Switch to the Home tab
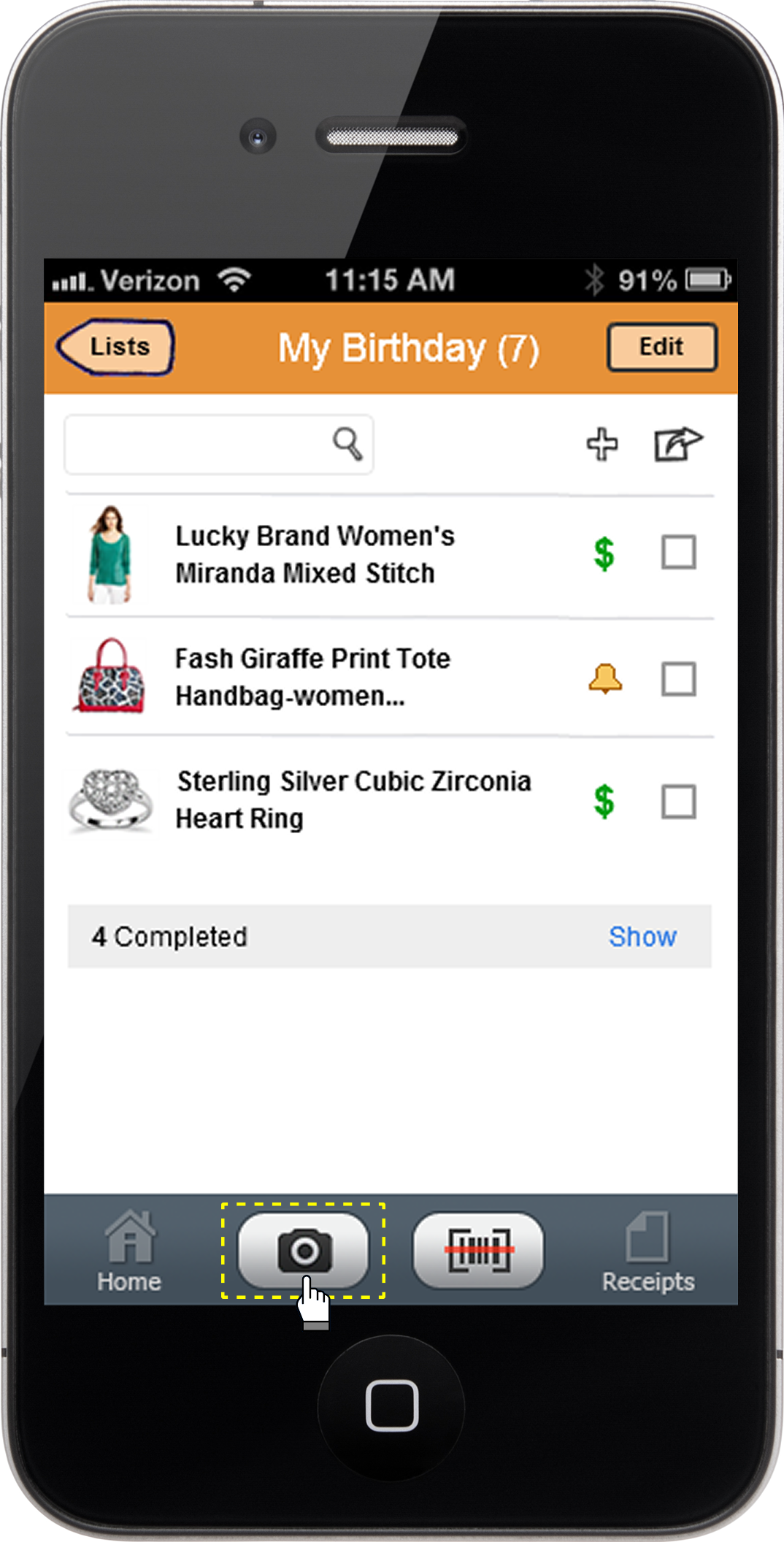The width and height of the screenshot is (784, 1542). [129, 1251]
